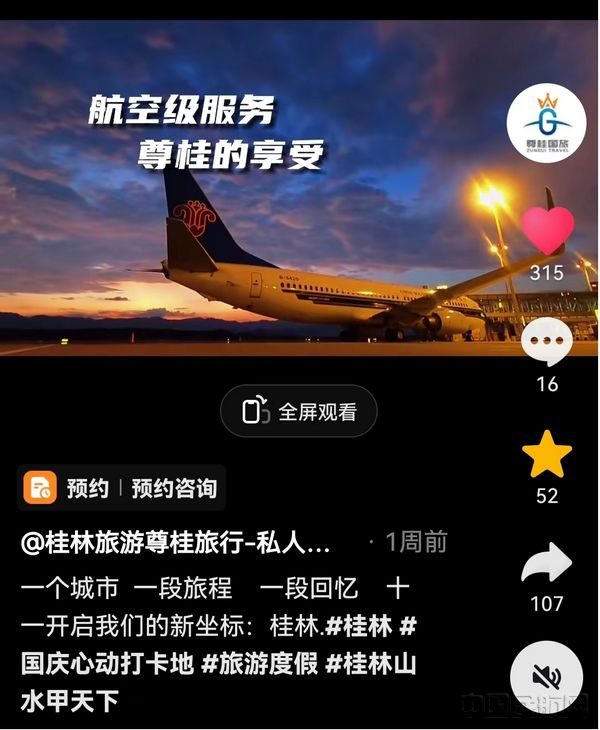Viewport: 600px width, 730px height.
Task: Open the #旅游度假 hashtag
Action: (260, 664)
